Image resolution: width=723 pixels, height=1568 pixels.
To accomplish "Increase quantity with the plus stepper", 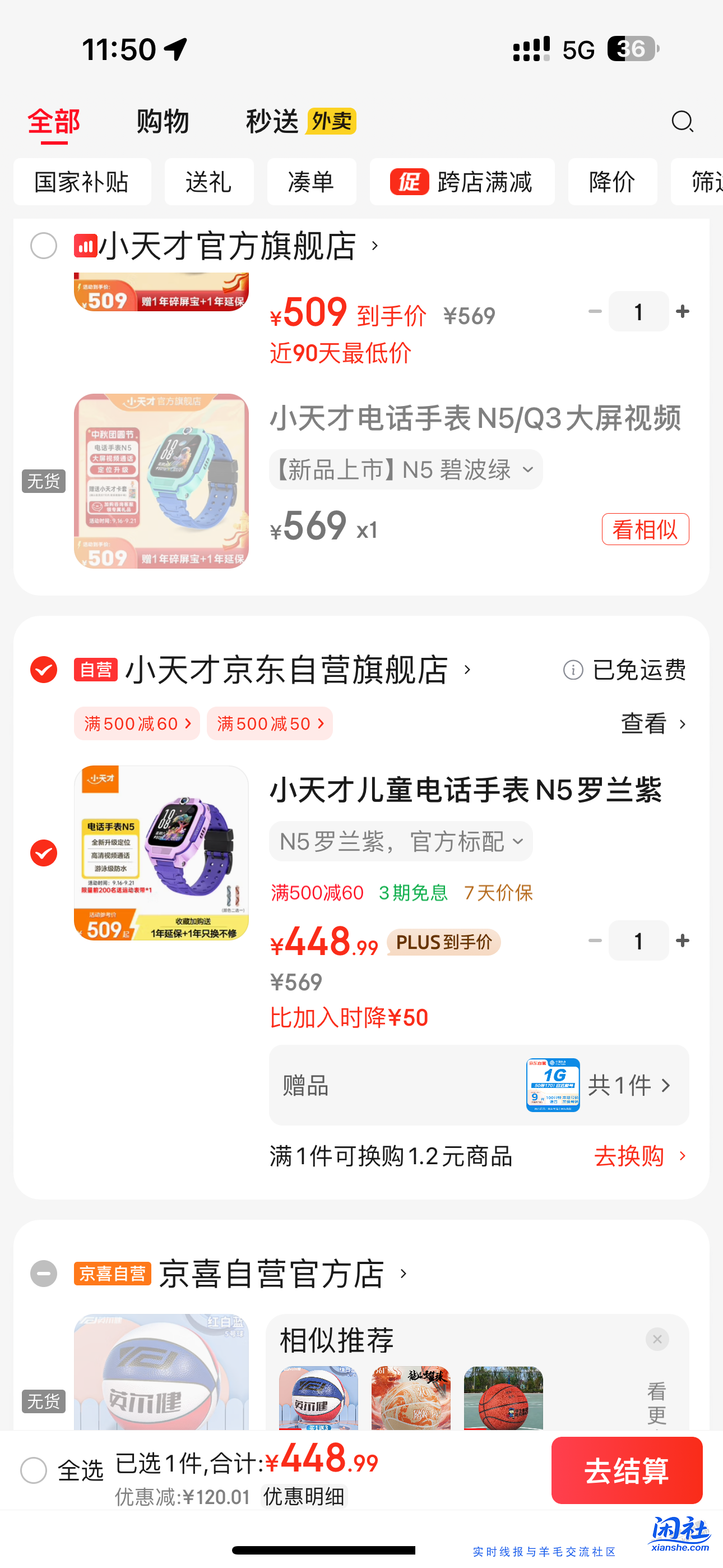I will click(682, 940).
